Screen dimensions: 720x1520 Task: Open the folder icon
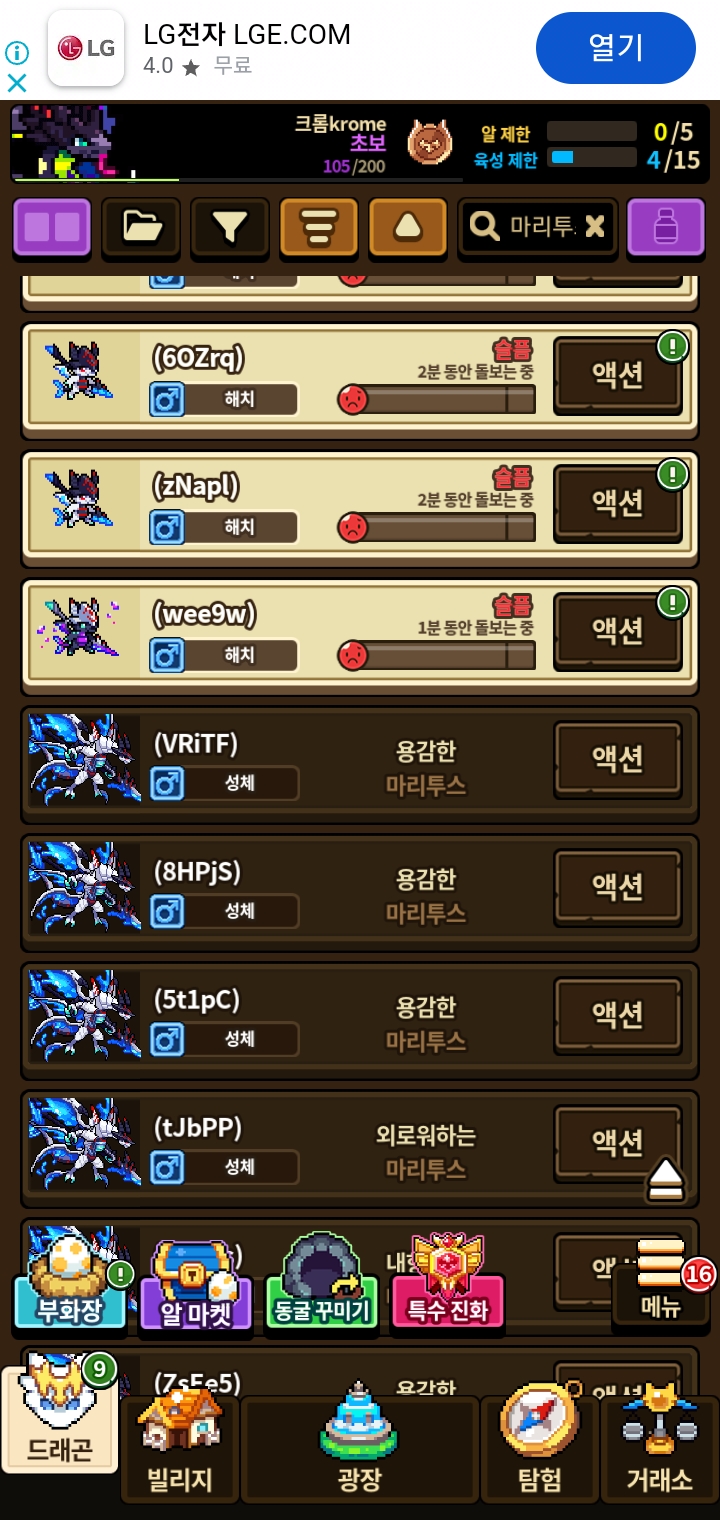[141, 228]
